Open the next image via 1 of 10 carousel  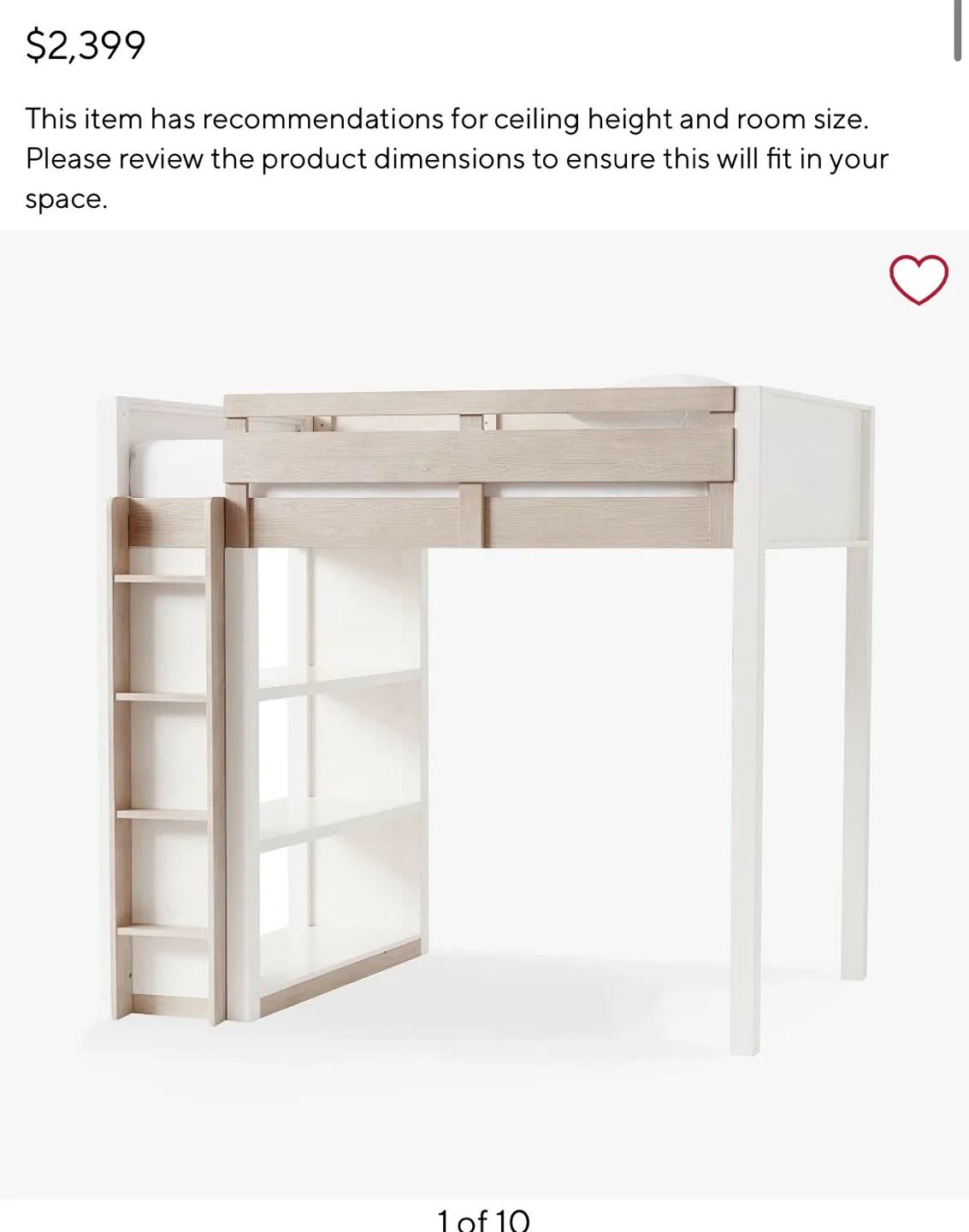(484, 1218)
